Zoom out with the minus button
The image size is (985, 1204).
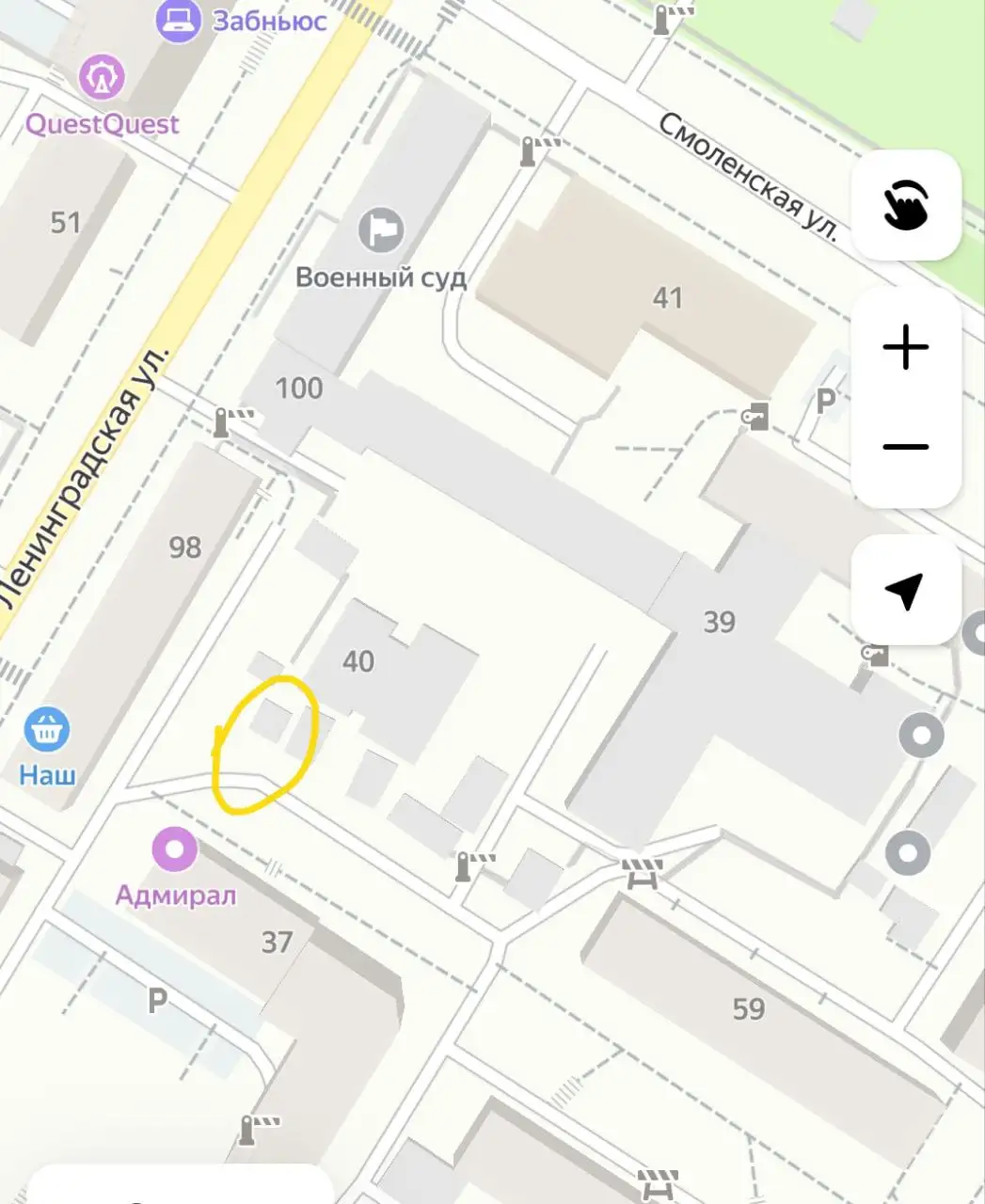(905, 447)
